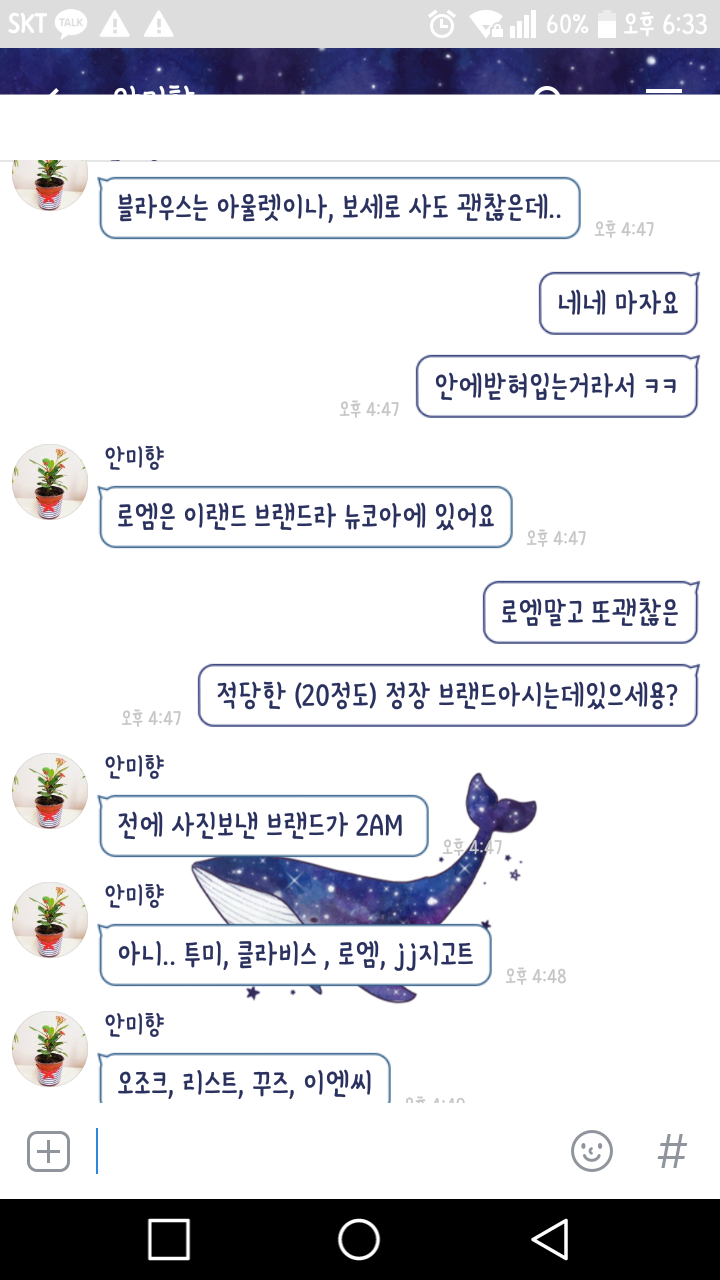Tap the message input field to type
The width and height of the screenshot is (720, 1280).
click(x=300, y=1150)
